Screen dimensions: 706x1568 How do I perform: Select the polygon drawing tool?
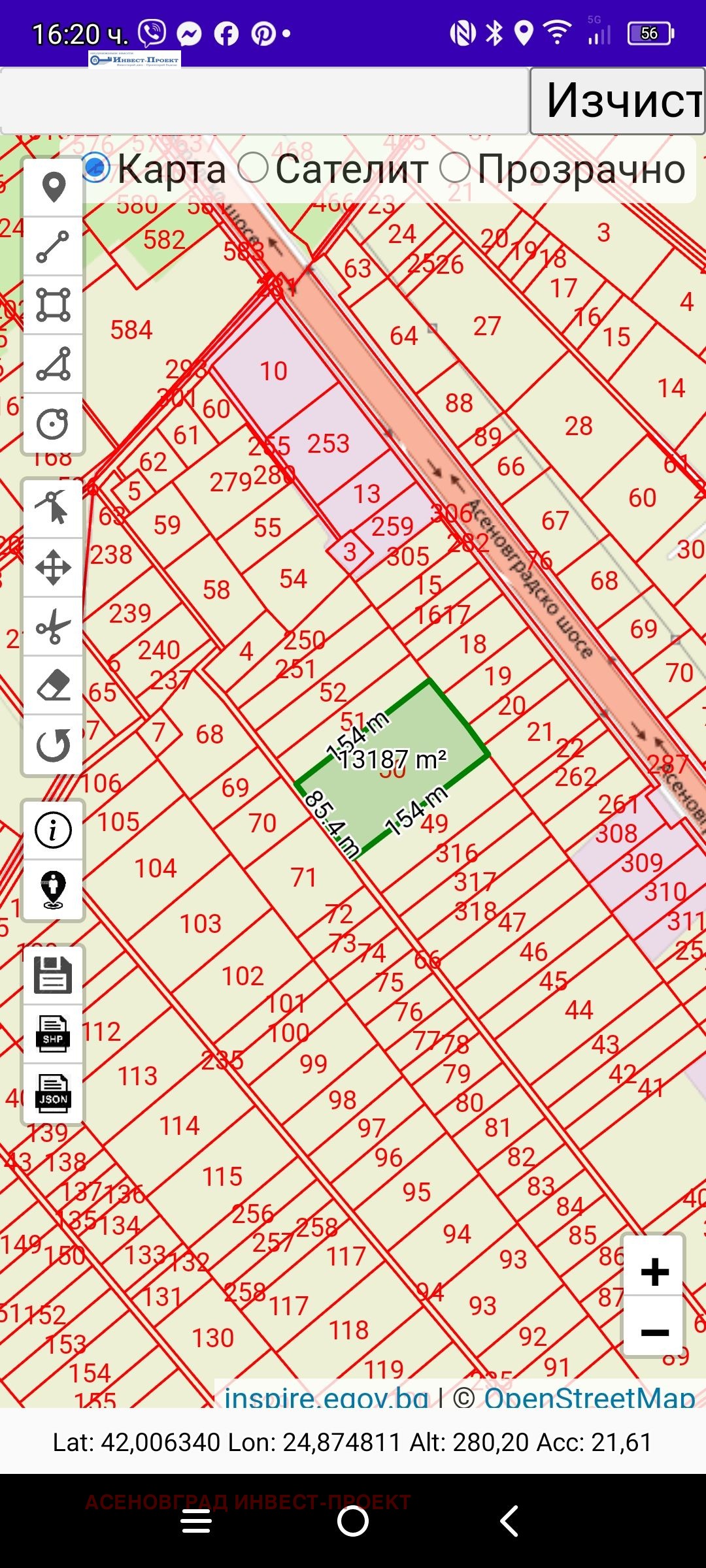pos(53,365)
